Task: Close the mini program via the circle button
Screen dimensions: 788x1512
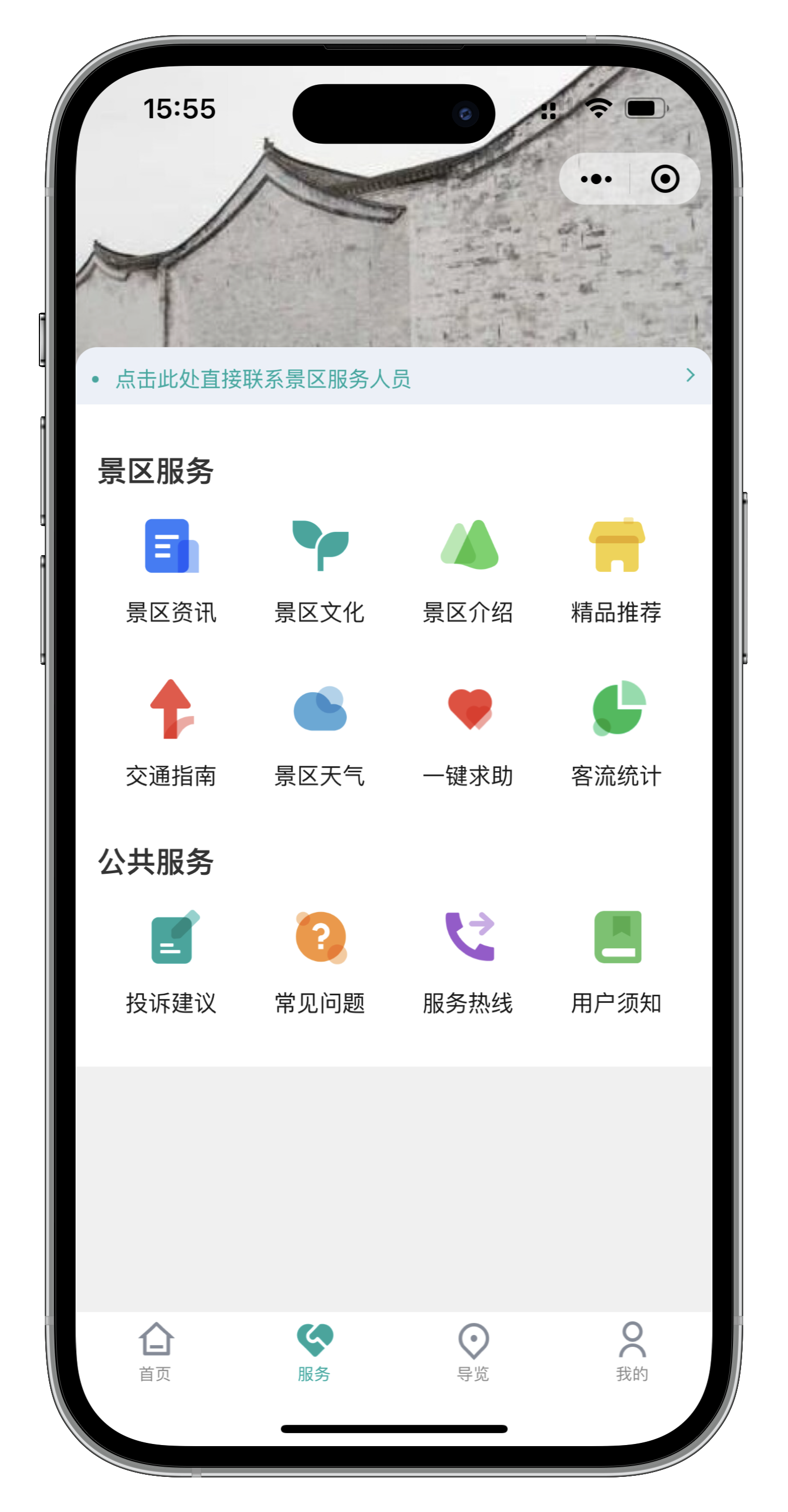Action: pyautogui.click(x=664, y=179)
